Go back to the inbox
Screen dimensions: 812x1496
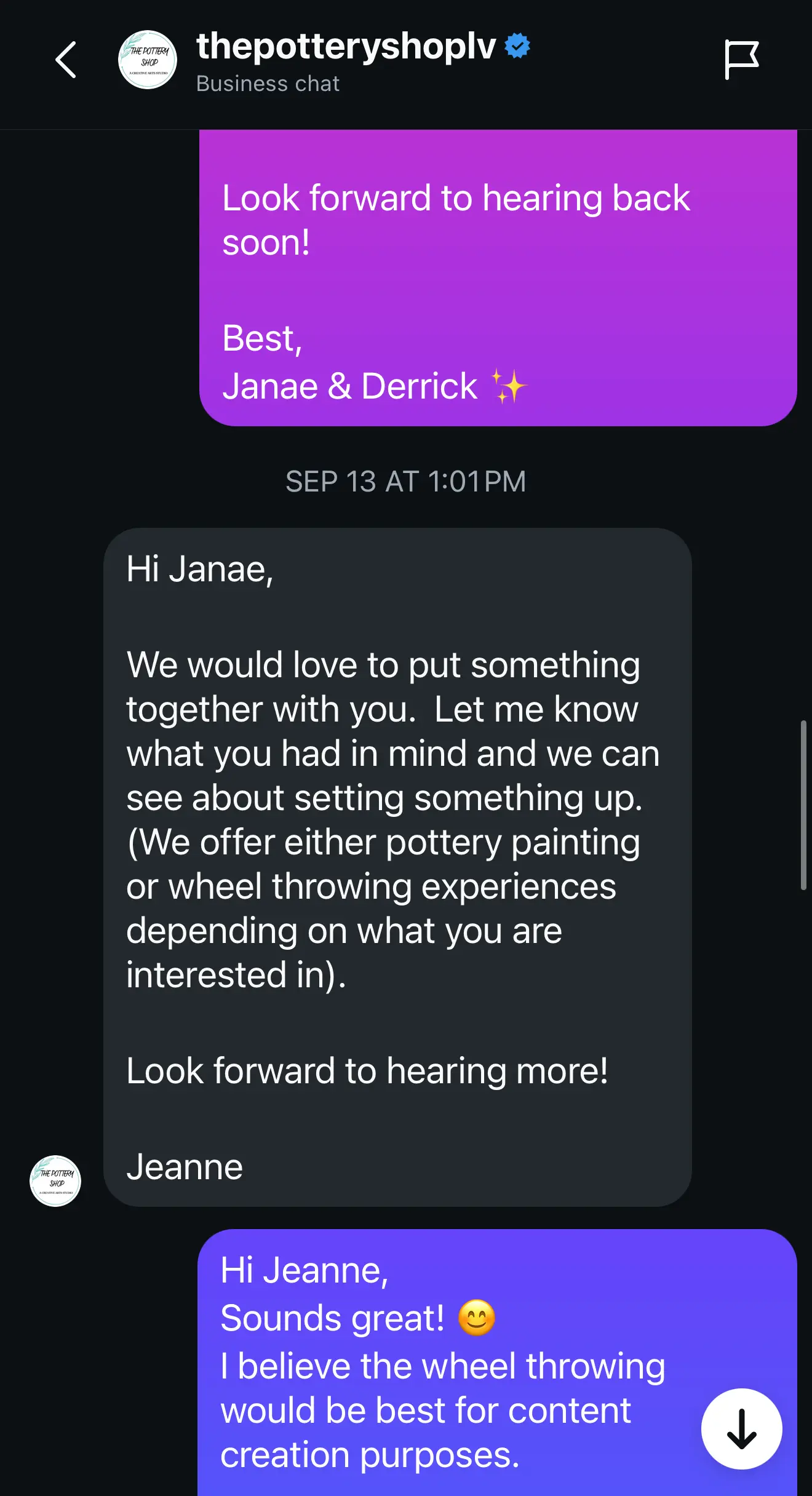(66, 60)
